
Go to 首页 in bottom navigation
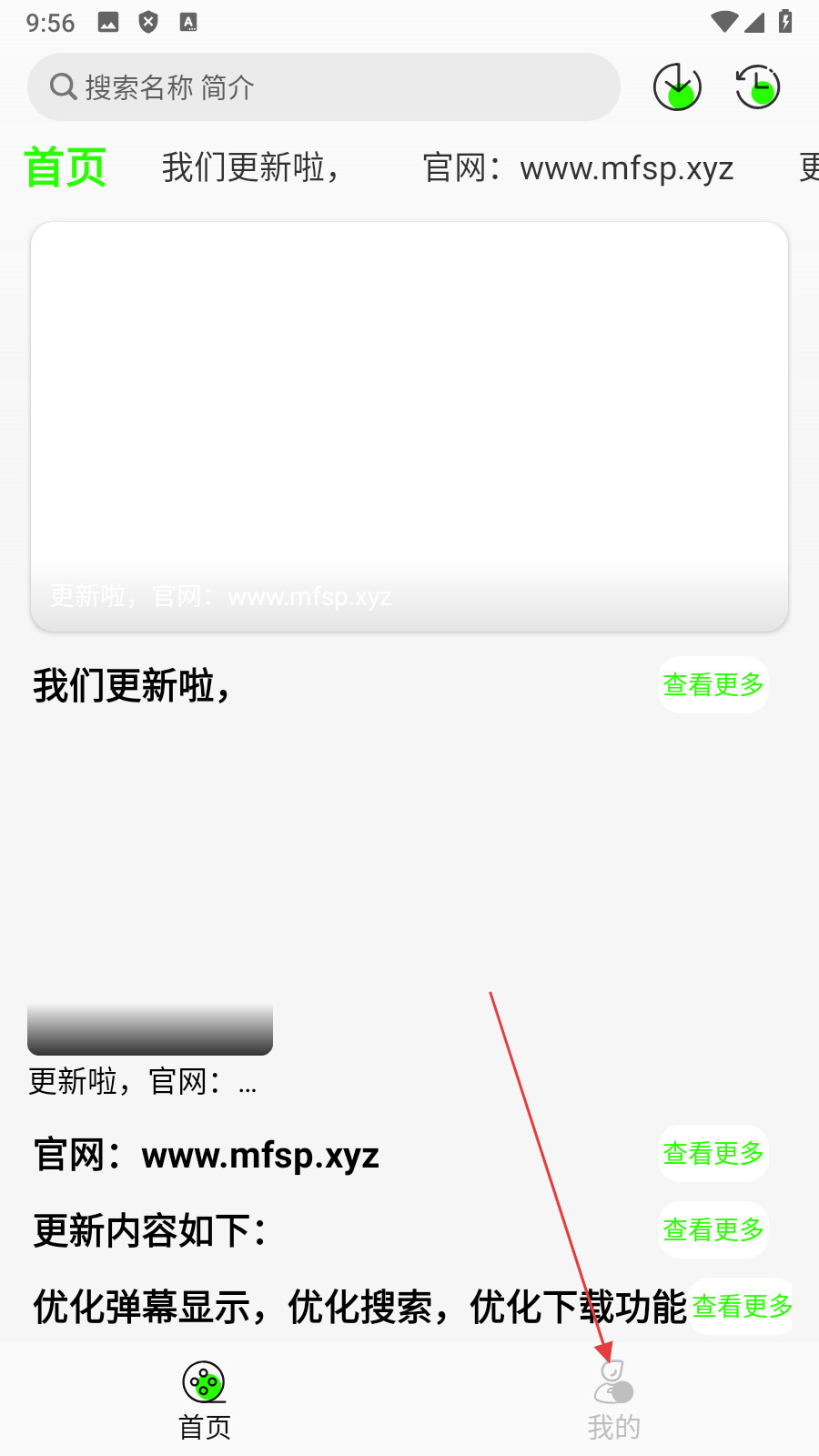click(x=205, y=1400)
